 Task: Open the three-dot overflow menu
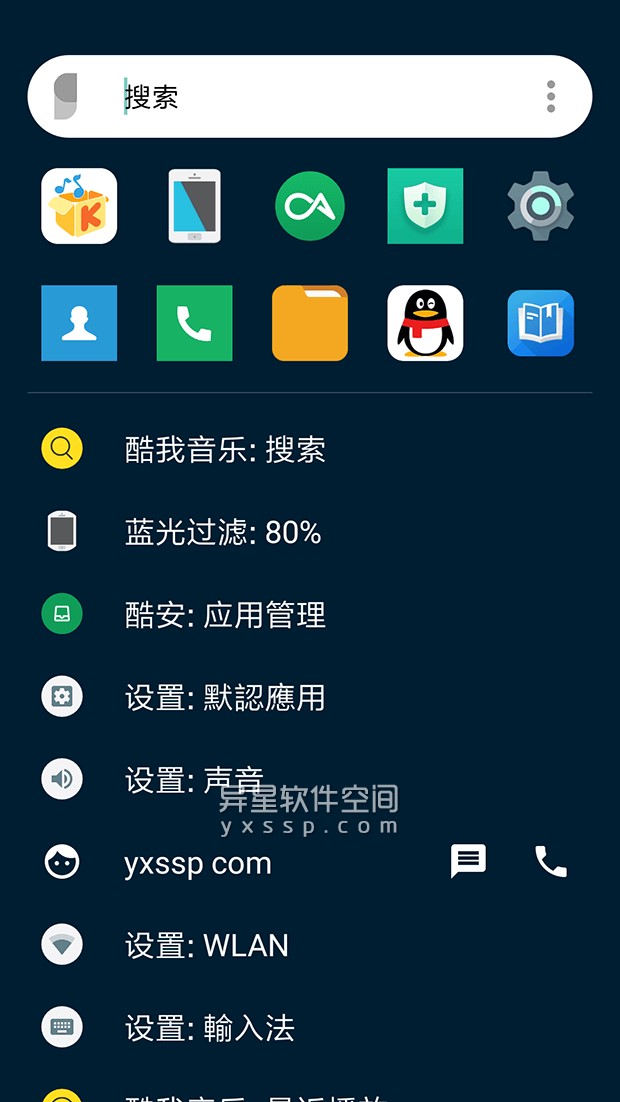pyautogui.click(x=551, y=97)
